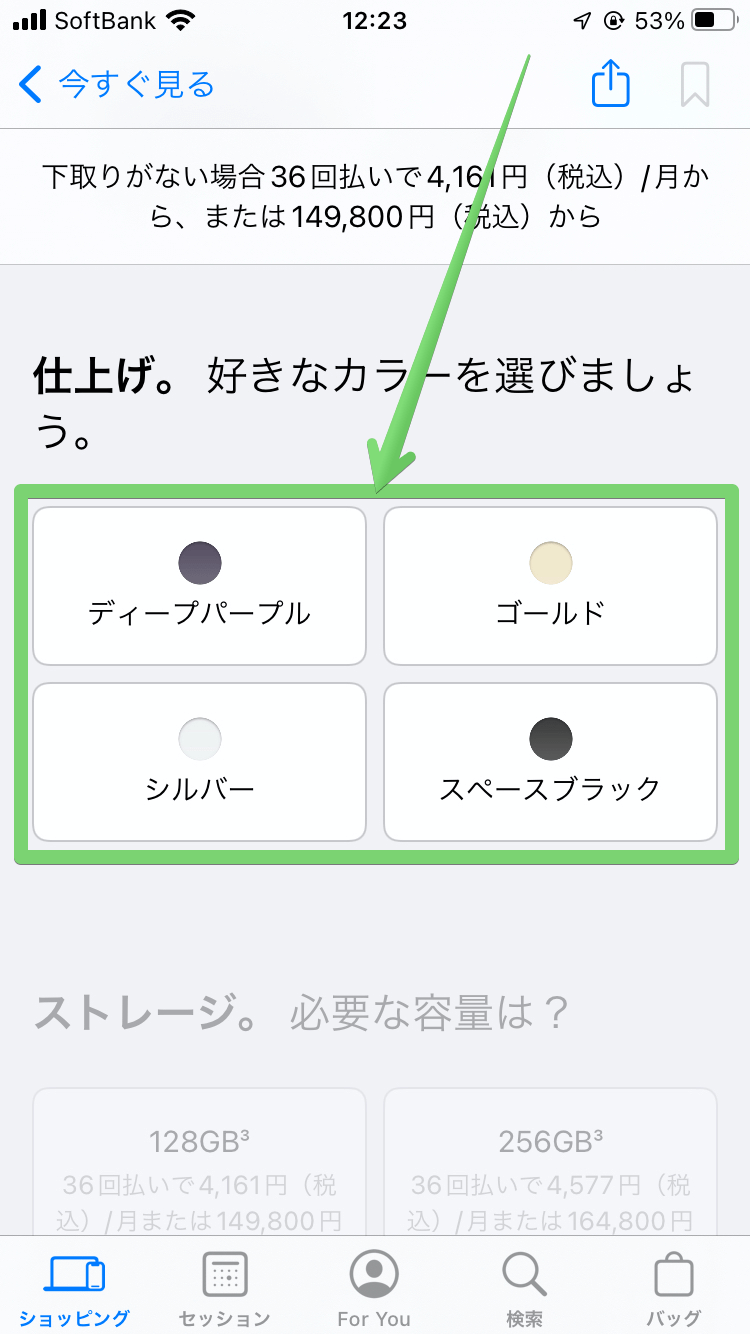Image resolution: width=750 pixels, height=1334 pixels.
Task: Tap the Deep Purple color swatch circle
Action: pyautogui.click(x=199, y=562)
